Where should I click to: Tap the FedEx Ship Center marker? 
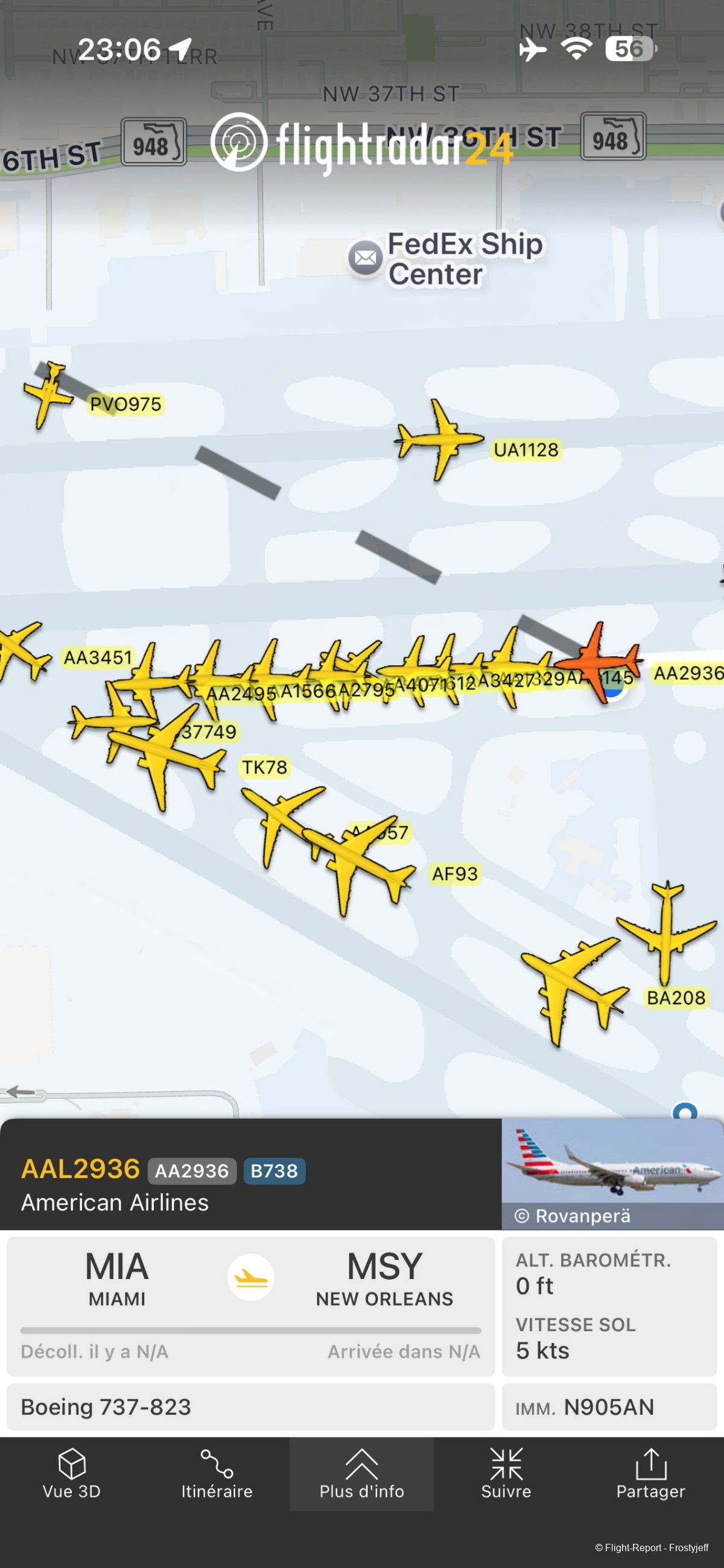366,258
